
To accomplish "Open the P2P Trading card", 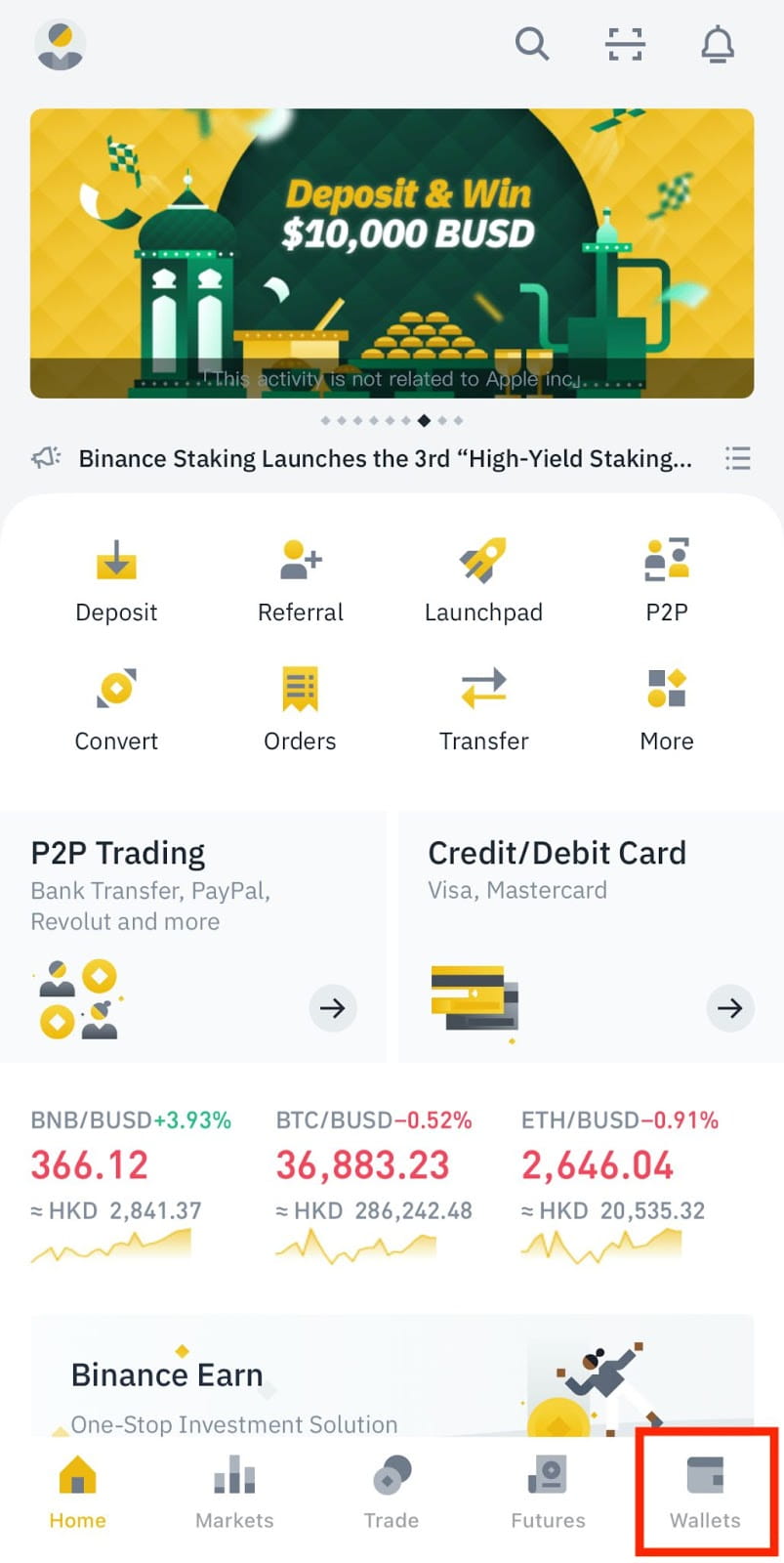I will point(193,936).
